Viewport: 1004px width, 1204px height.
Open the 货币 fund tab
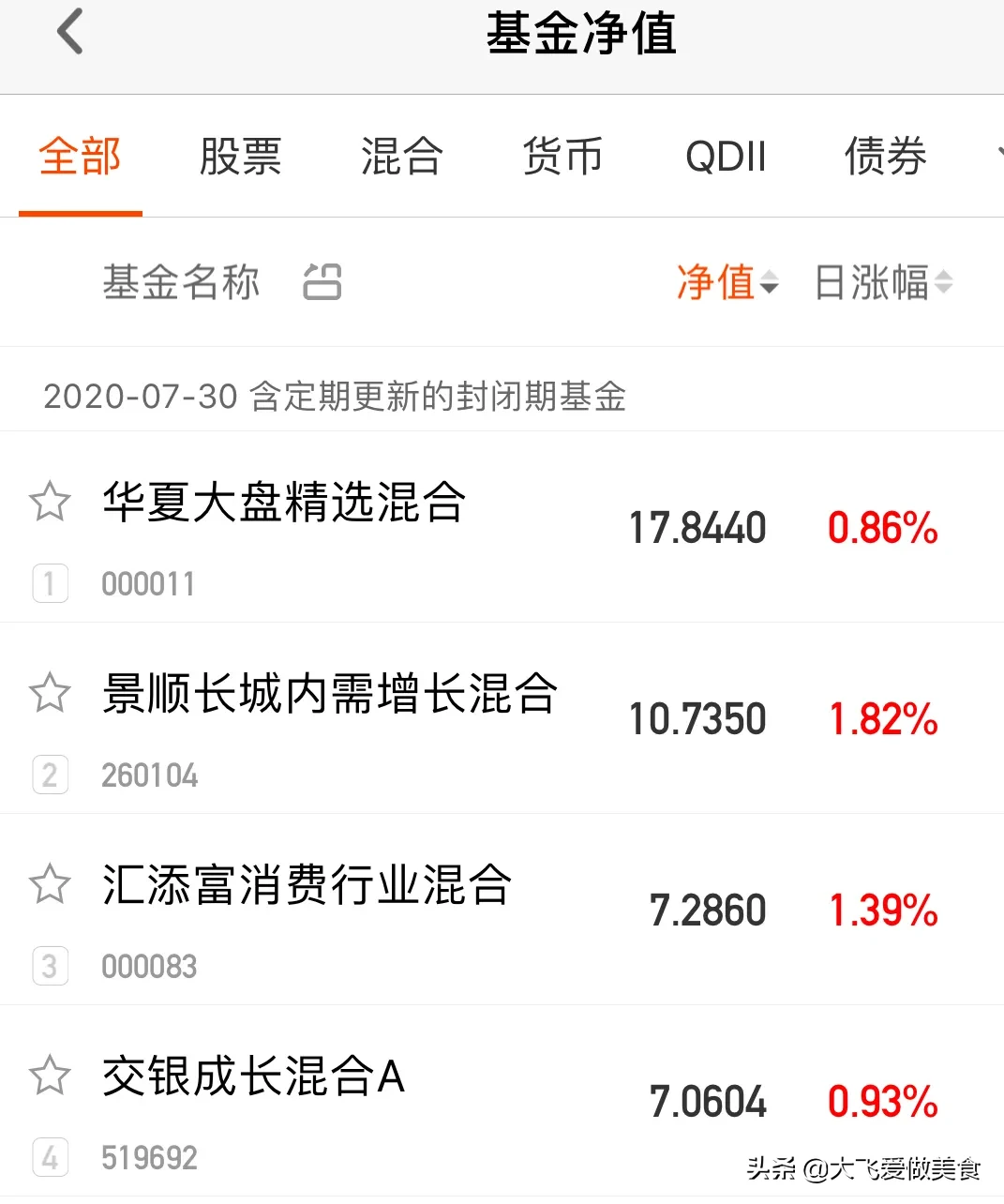562,157
